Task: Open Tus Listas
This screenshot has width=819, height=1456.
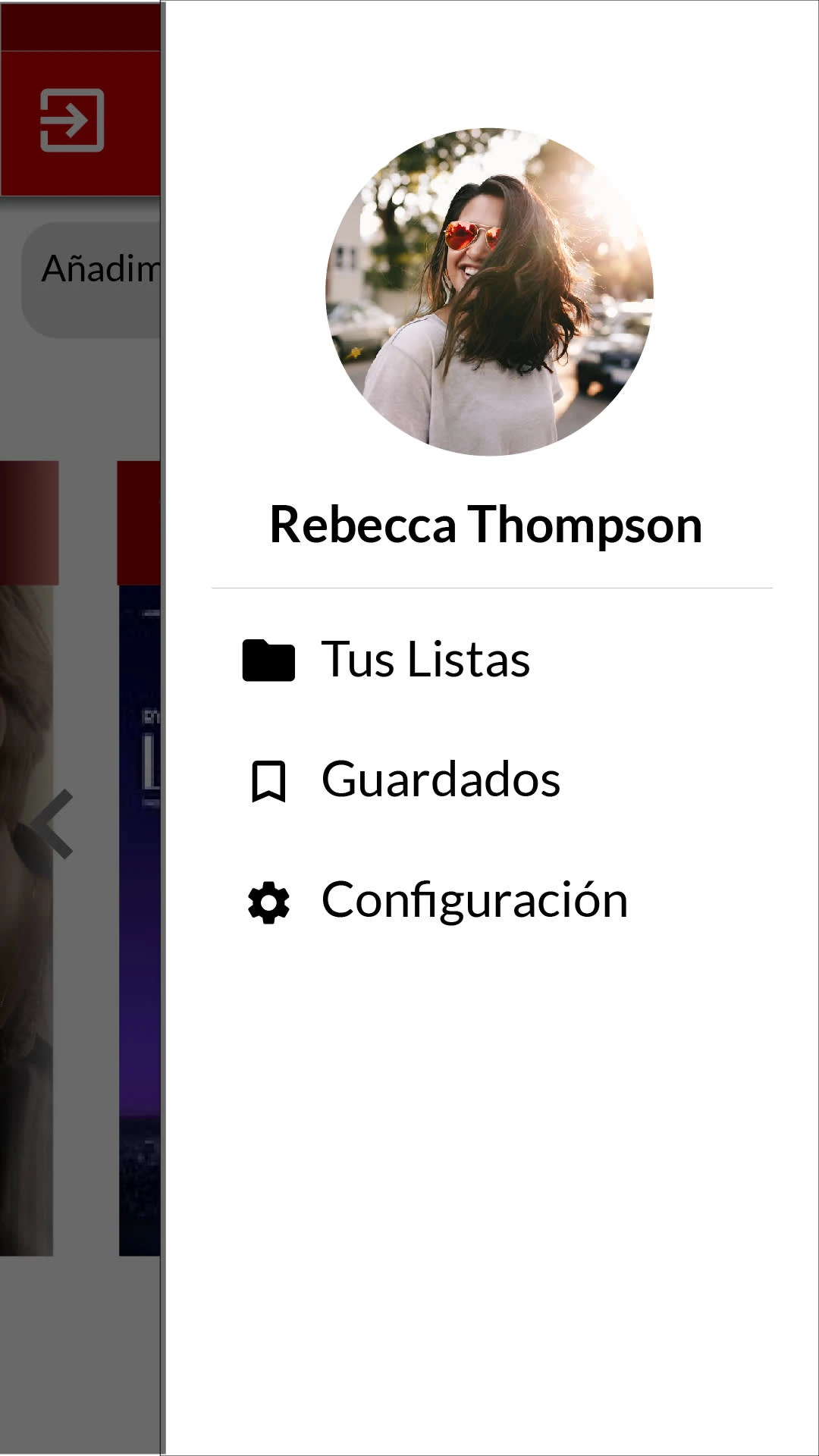Action: (x=425, y=659)
